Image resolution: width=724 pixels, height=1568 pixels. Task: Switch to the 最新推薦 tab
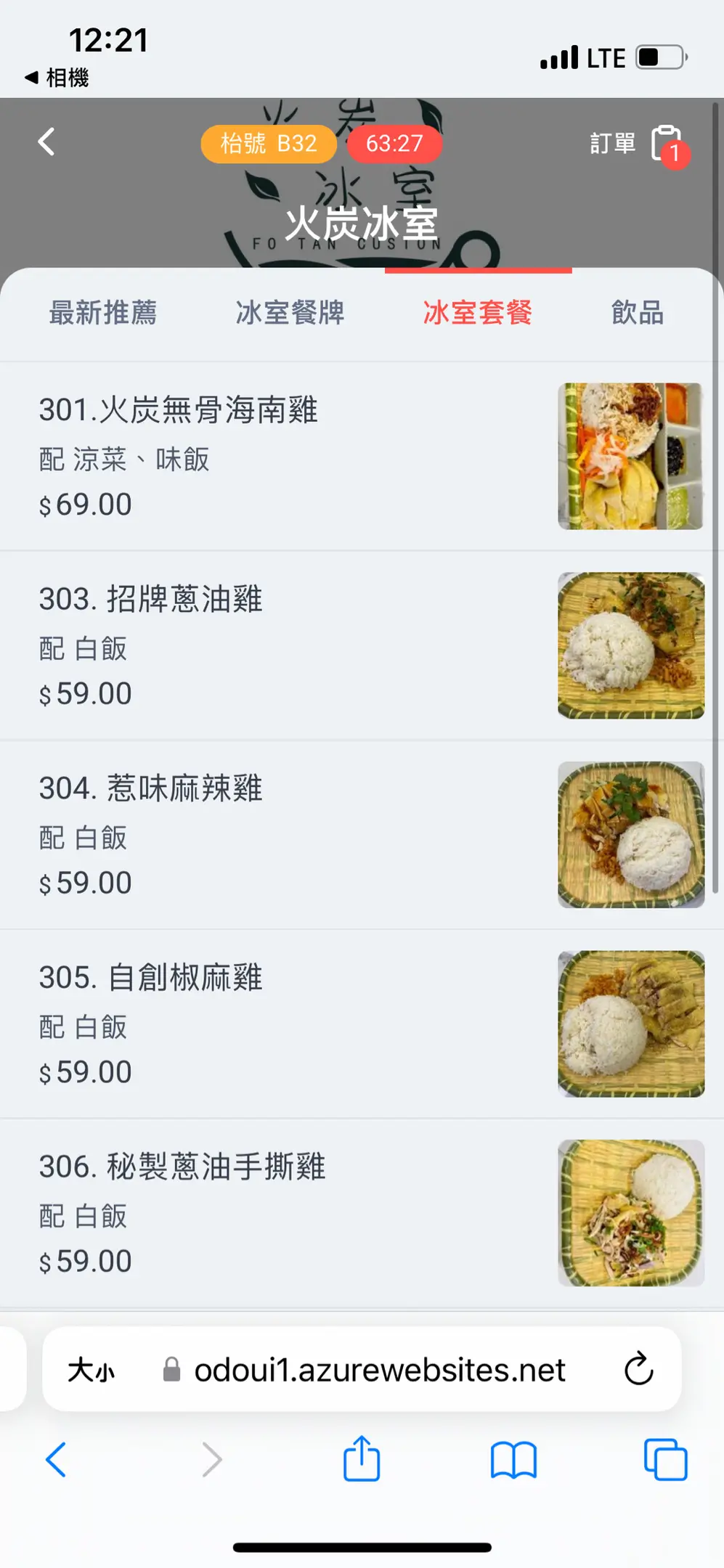click(103, 313)
